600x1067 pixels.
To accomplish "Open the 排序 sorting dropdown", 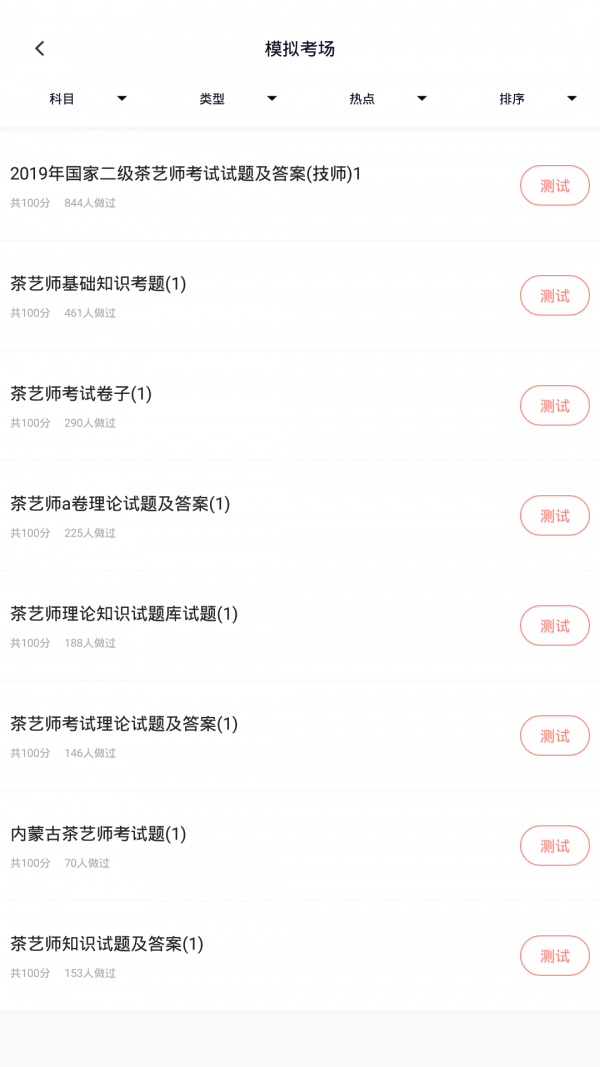I will point(537,99).
